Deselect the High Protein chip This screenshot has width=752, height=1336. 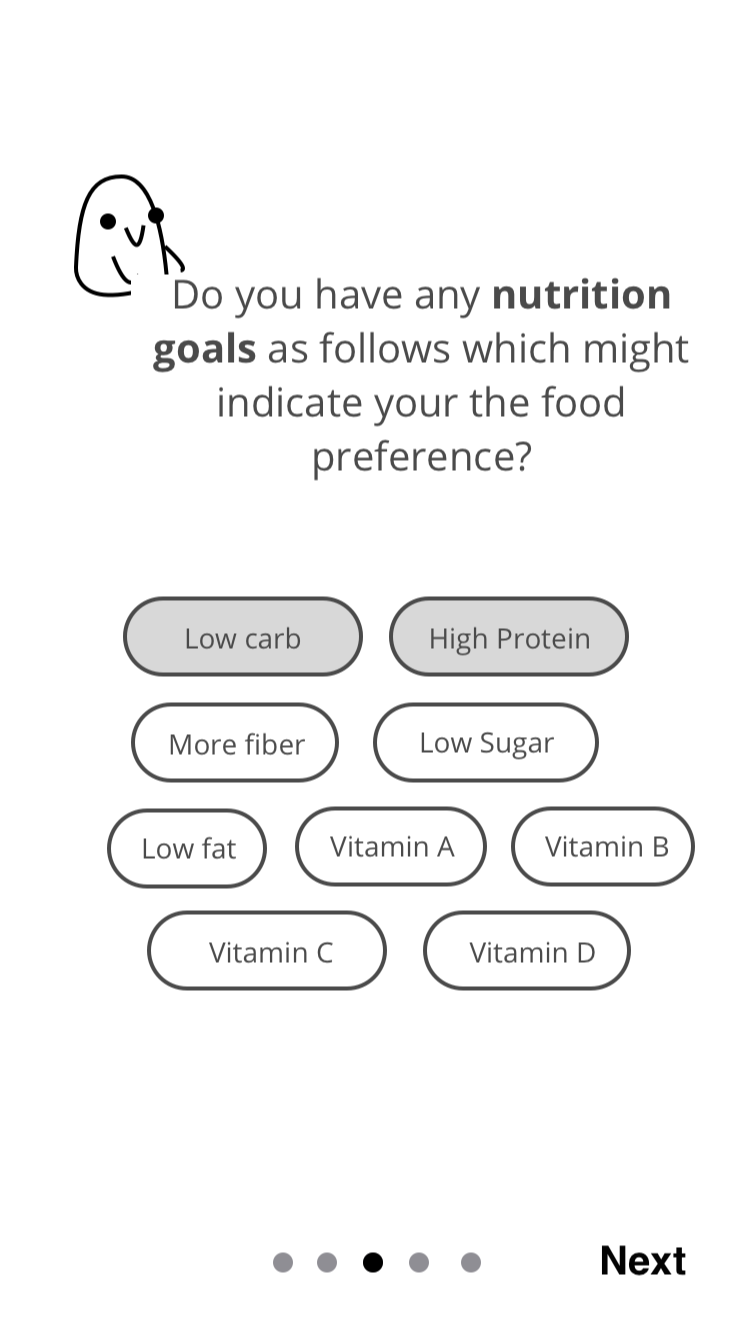coord(509,637)
